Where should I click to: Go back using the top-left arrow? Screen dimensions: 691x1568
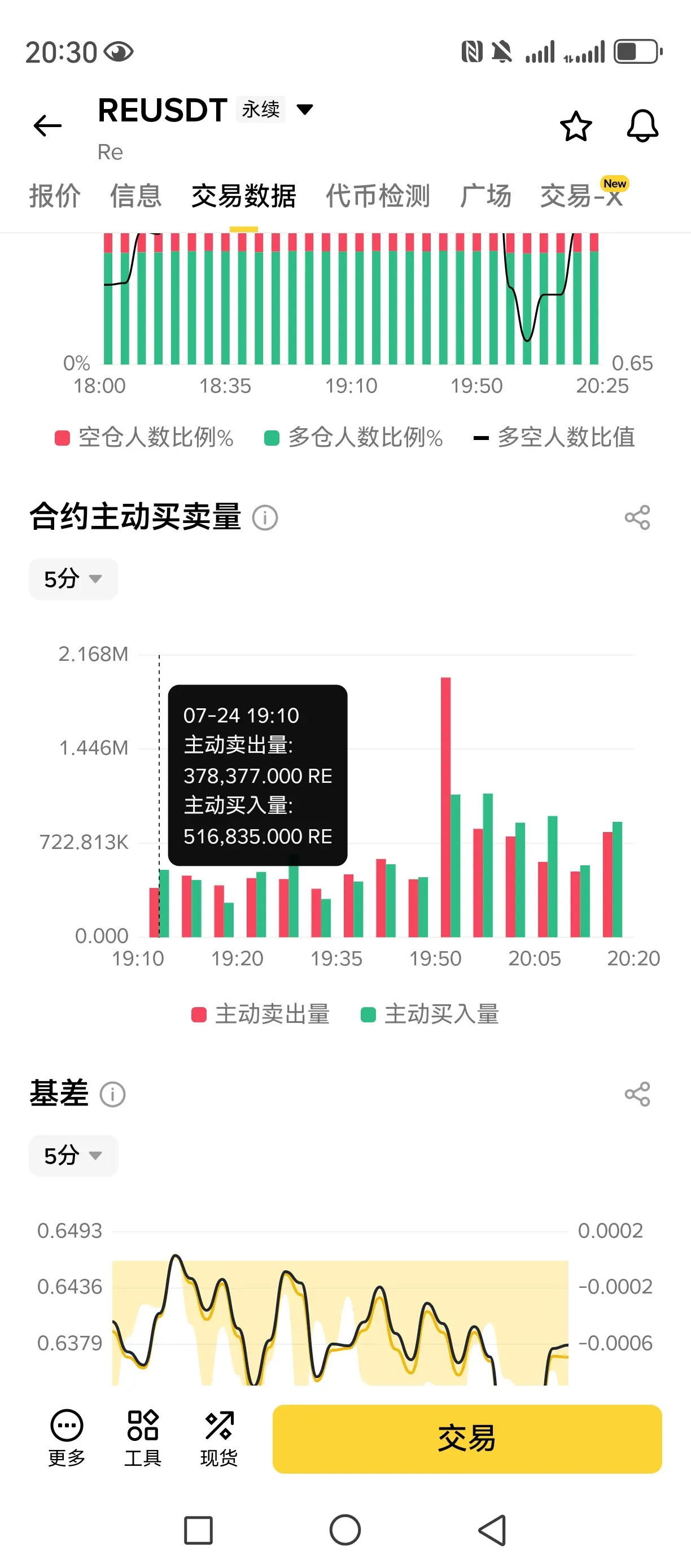click(x=47, y=126)
